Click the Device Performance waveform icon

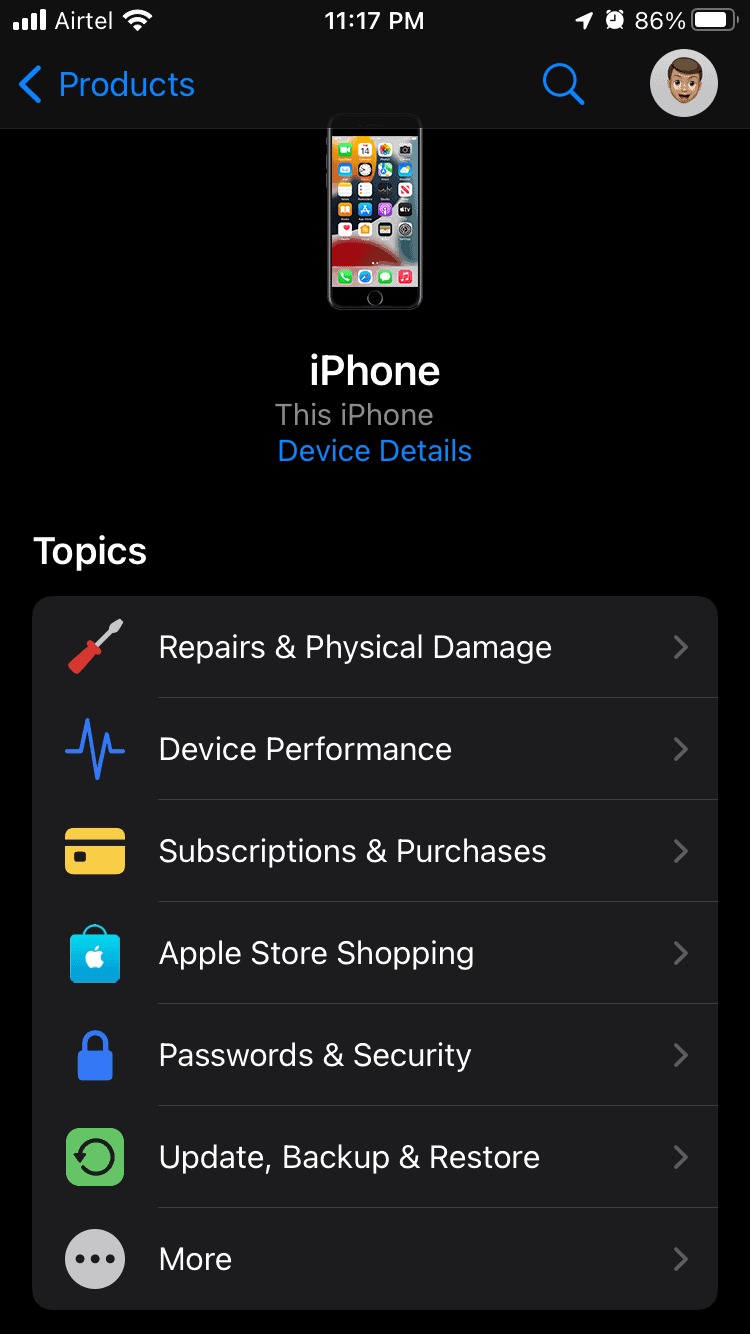click(94, 749)
